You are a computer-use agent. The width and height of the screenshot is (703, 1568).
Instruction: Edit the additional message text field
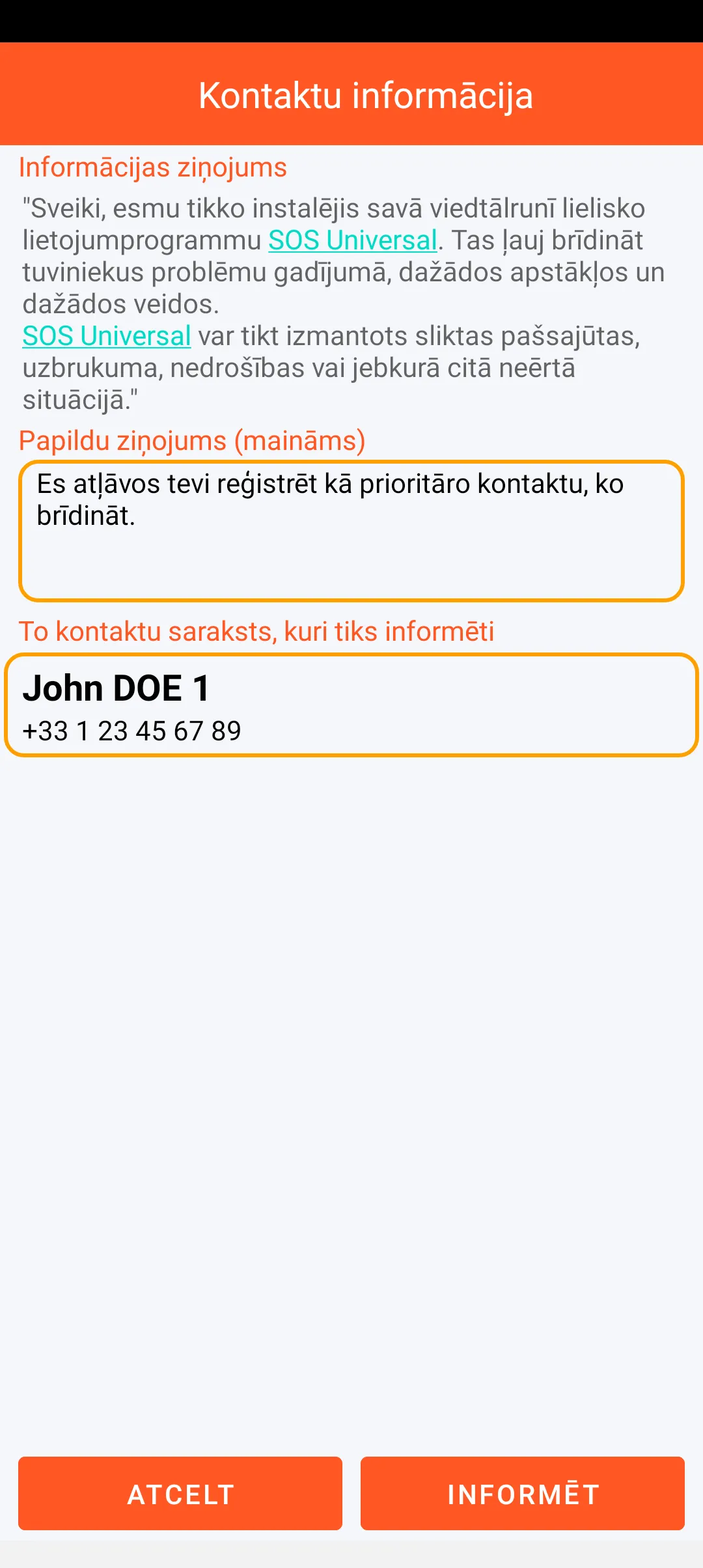(351, 531)
